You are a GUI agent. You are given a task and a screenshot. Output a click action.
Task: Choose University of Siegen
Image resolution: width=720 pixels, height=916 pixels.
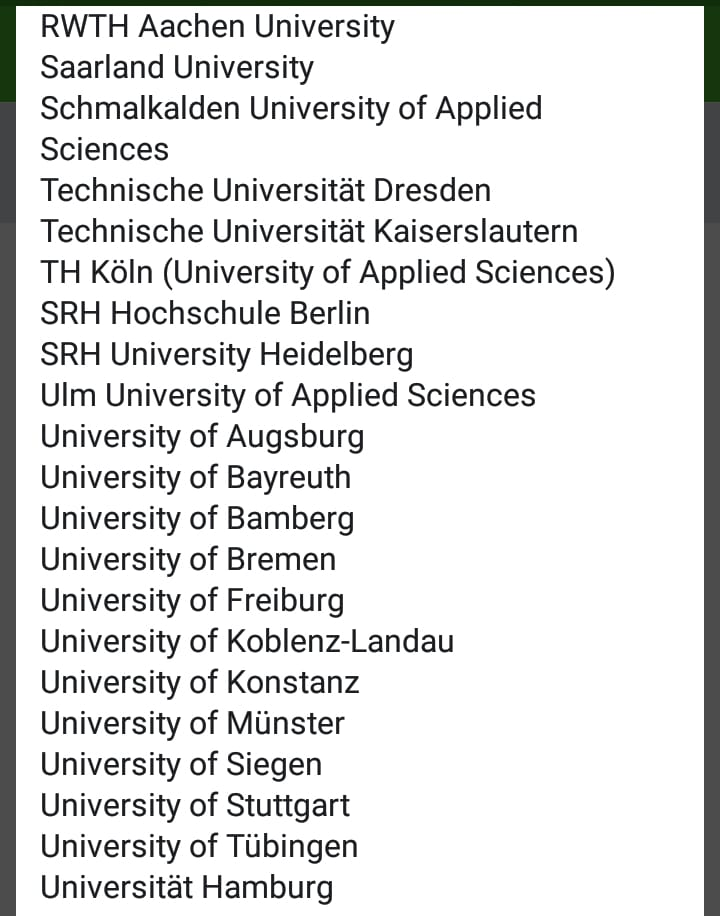(181, 765)
